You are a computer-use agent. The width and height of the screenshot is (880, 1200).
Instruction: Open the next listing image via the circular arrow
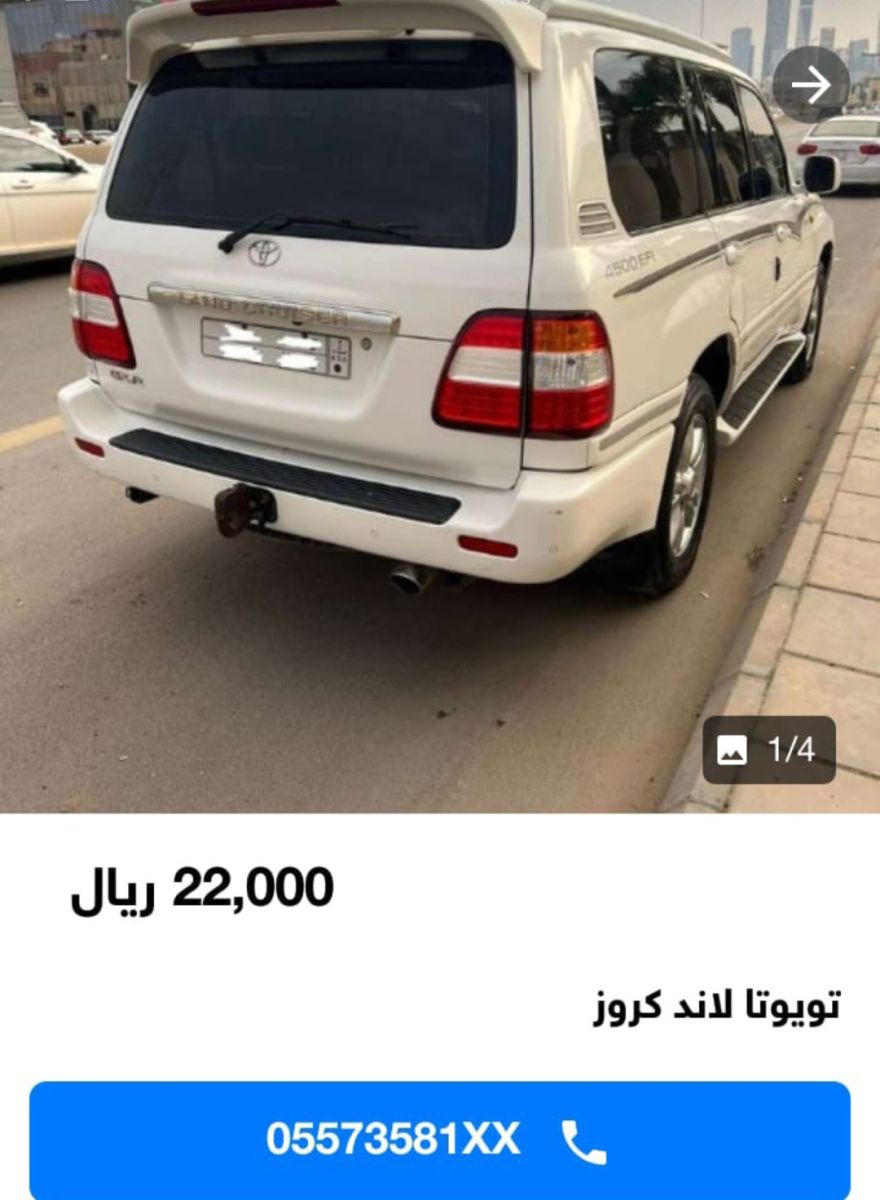(x=813, y=82)
